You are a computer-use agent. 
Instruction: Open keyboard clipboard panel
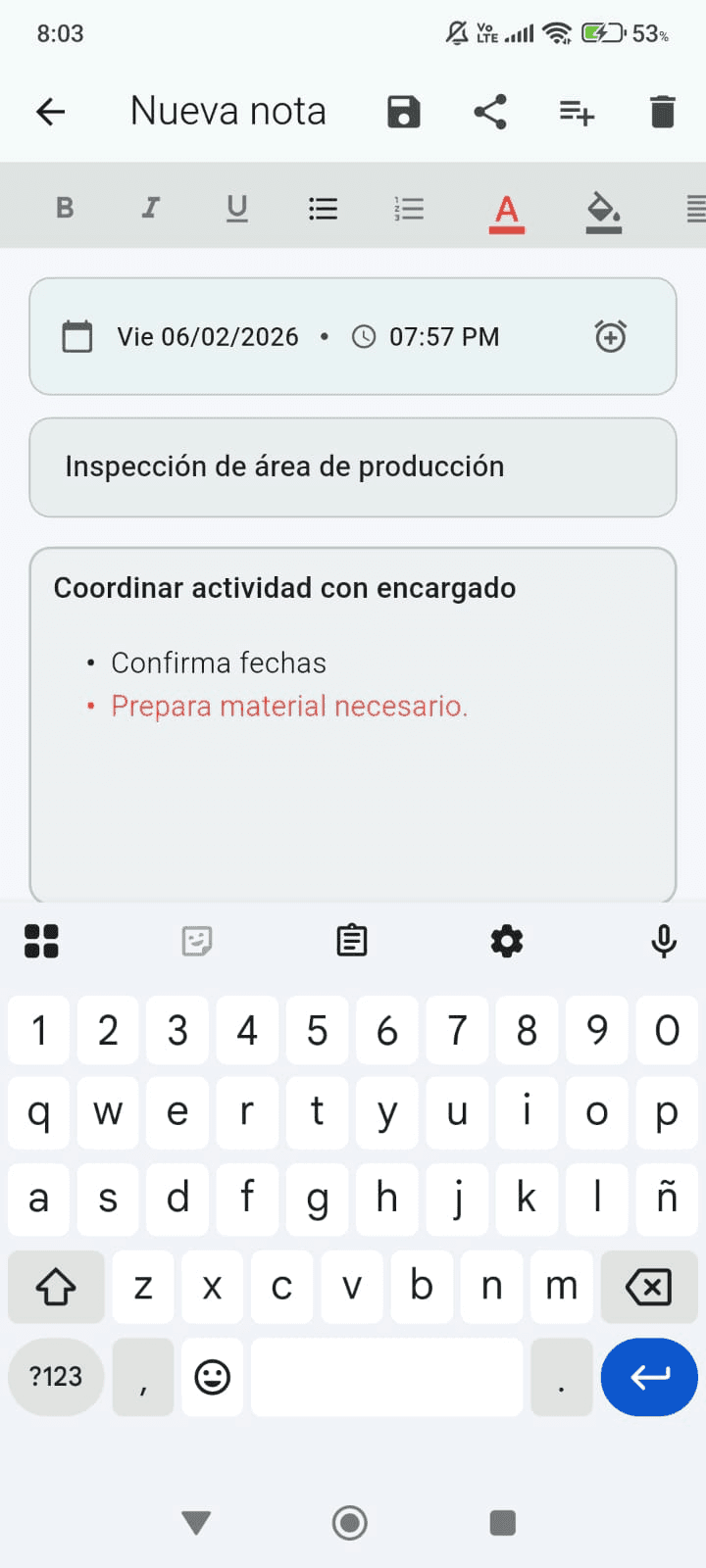tap(351, 941)
